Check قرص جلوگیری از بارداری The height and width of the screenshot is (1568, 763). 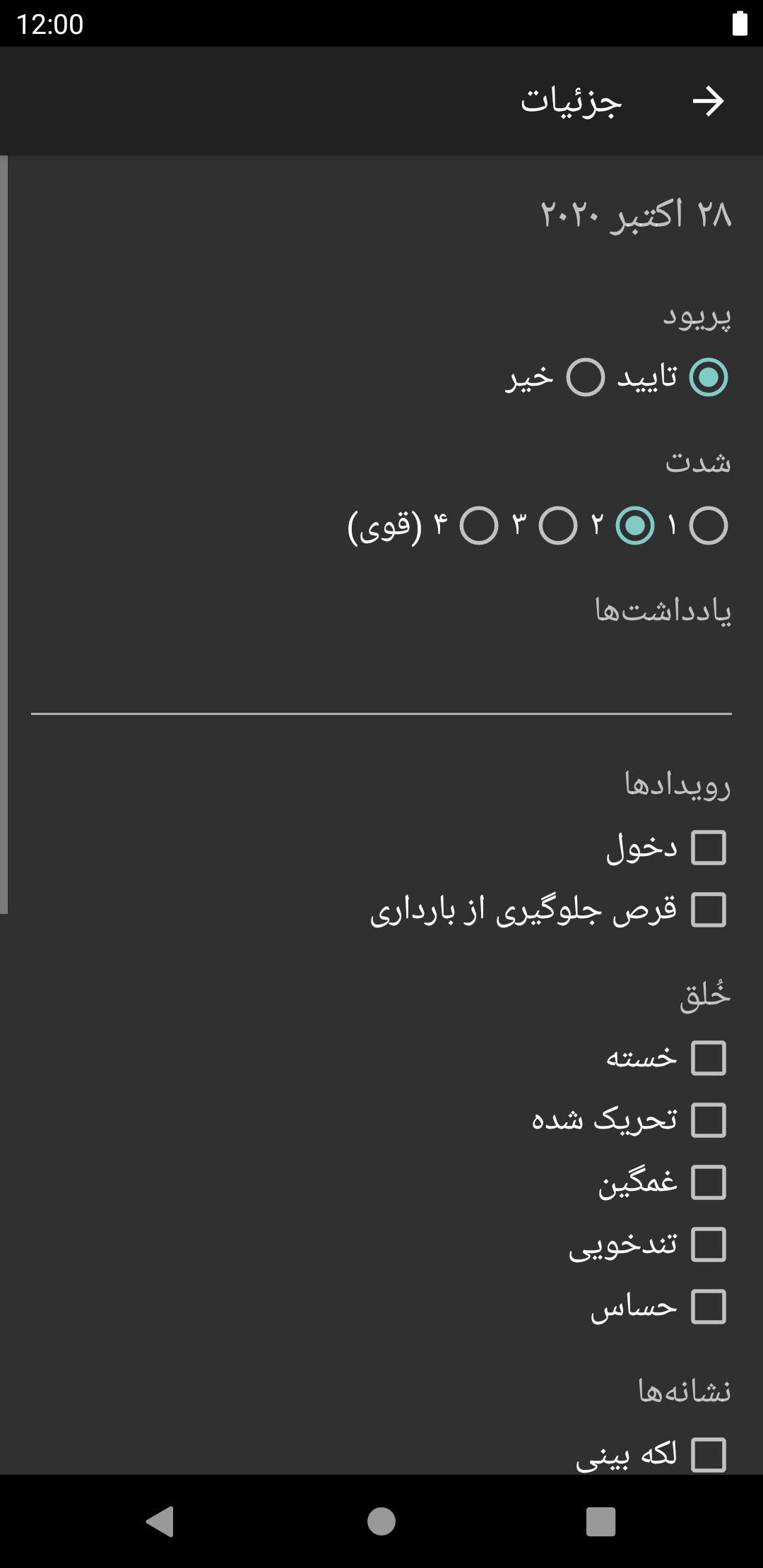[x=549, y=910]
